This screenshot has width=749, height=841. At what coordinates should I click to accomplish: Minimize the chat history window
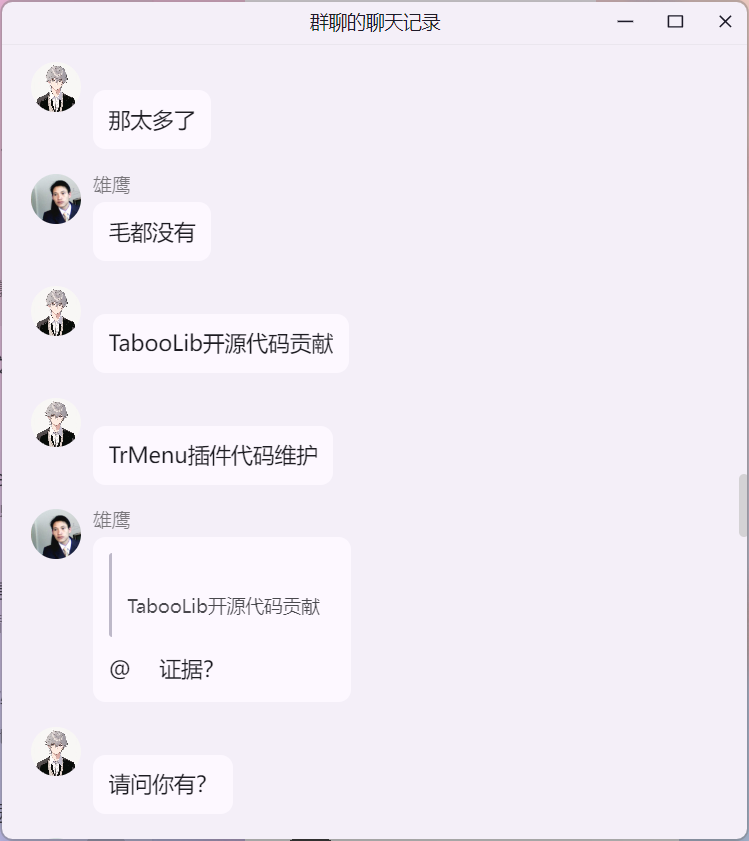pyautogui.click(x=626, y=21)
